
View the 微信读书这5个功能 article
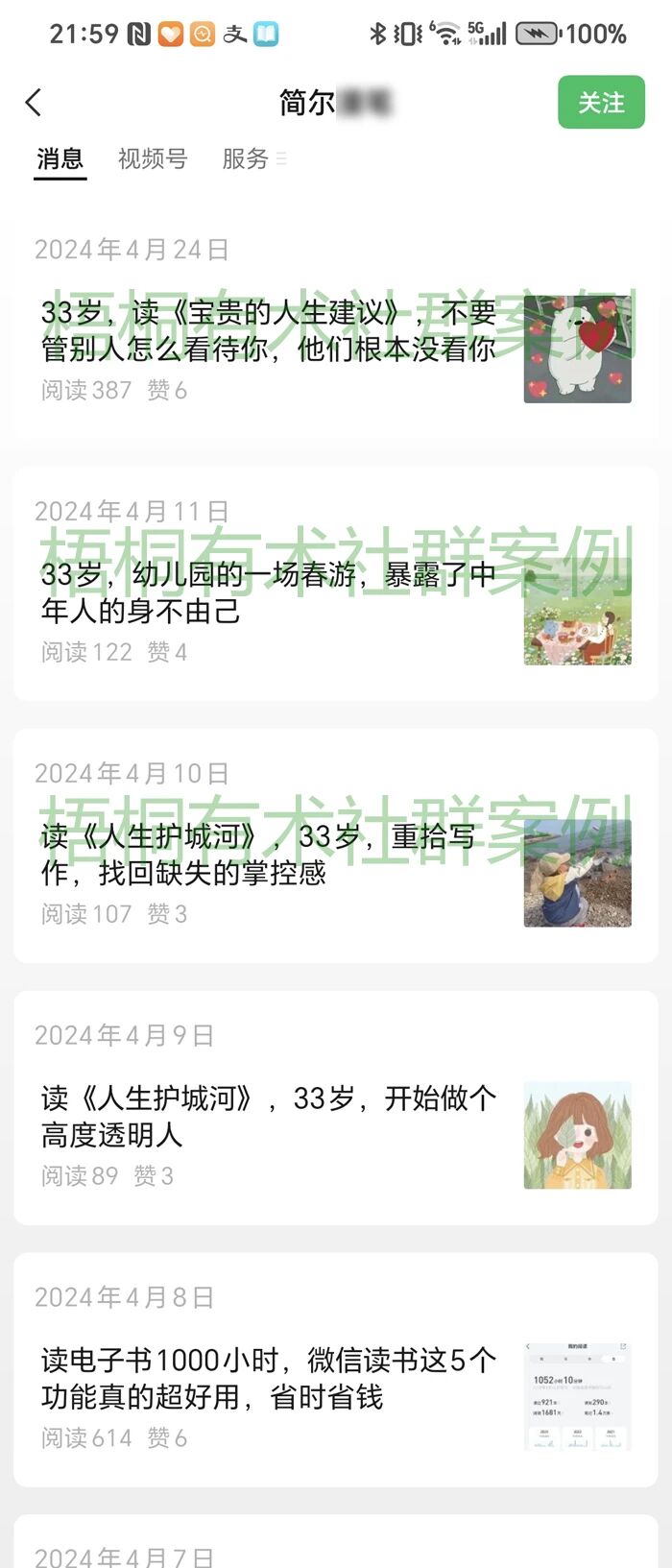[x=269, y=1378]
